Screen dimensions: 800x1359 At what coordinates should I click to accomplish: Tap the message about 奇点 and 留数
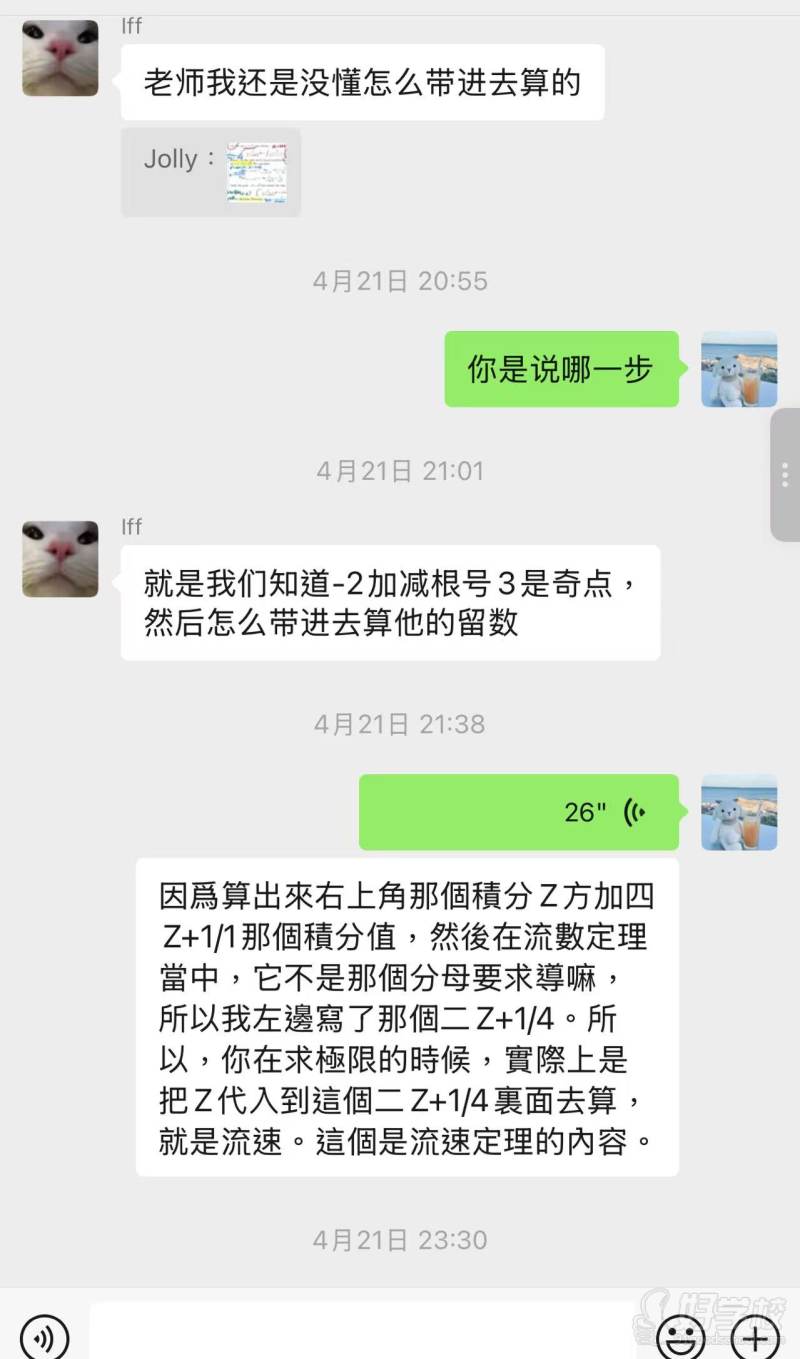[x=388, y=602]
